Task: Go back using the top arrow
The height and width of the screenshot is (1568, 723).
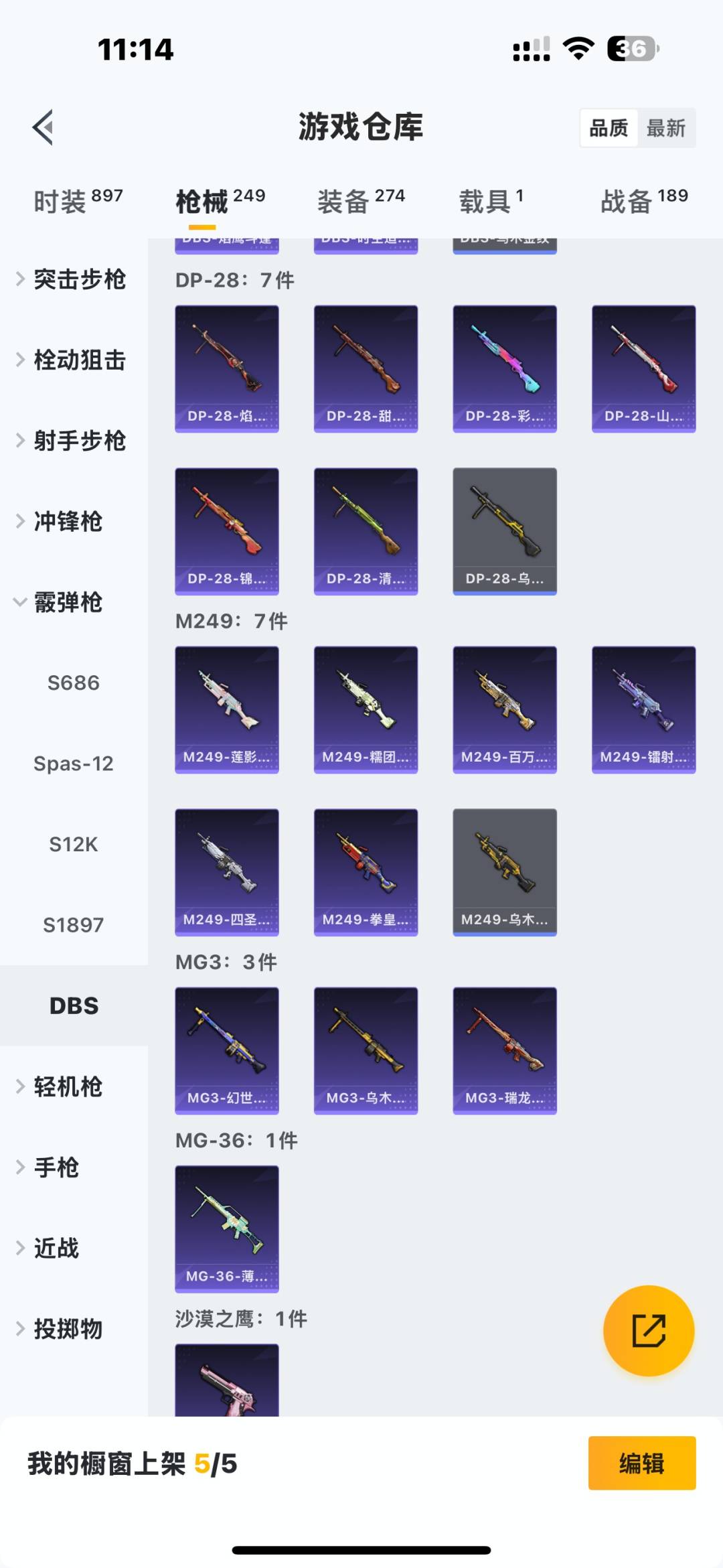Action: click(43, 127)
